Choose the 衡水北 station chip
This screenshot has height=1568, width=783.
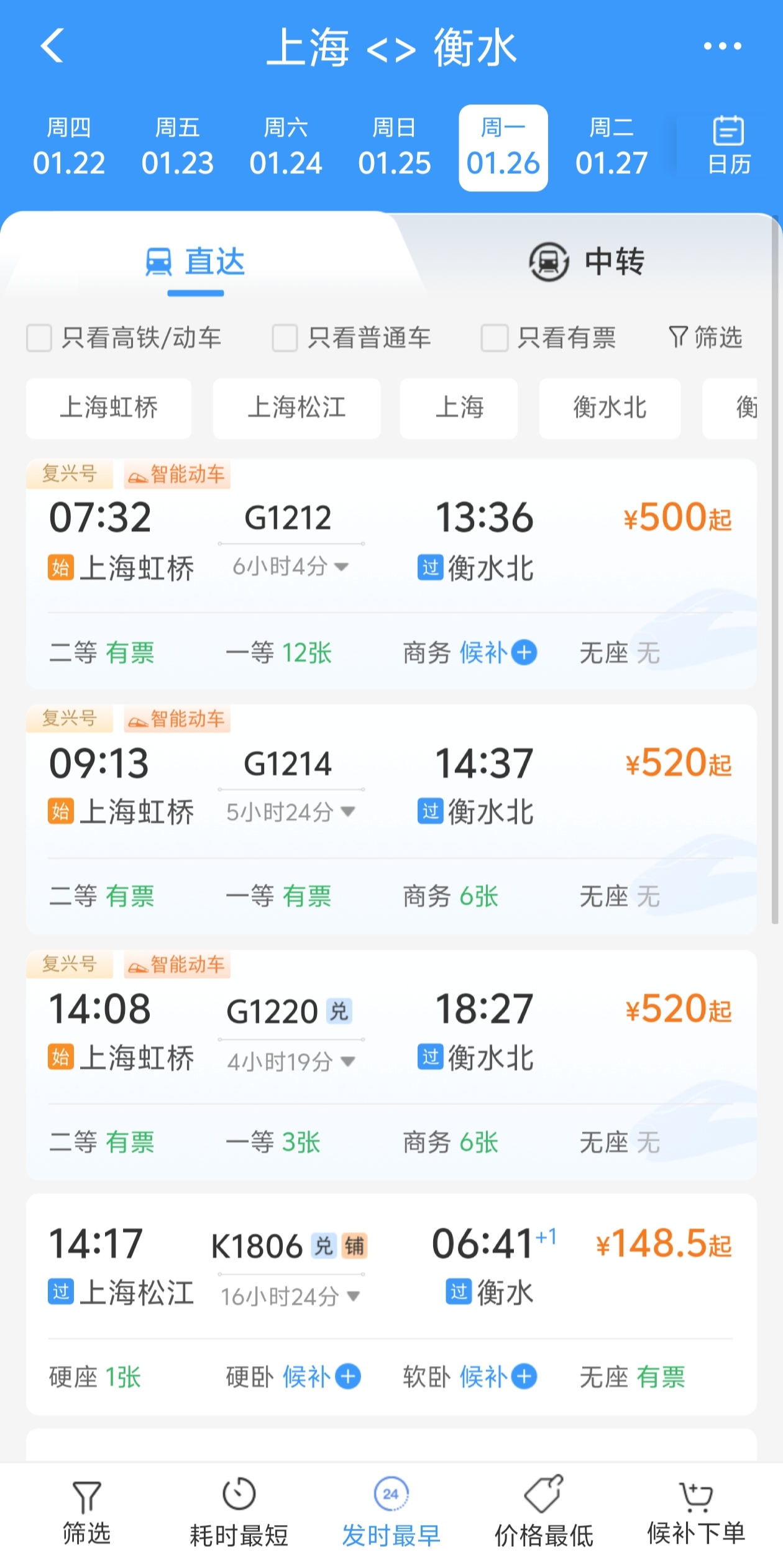(609, 408)
